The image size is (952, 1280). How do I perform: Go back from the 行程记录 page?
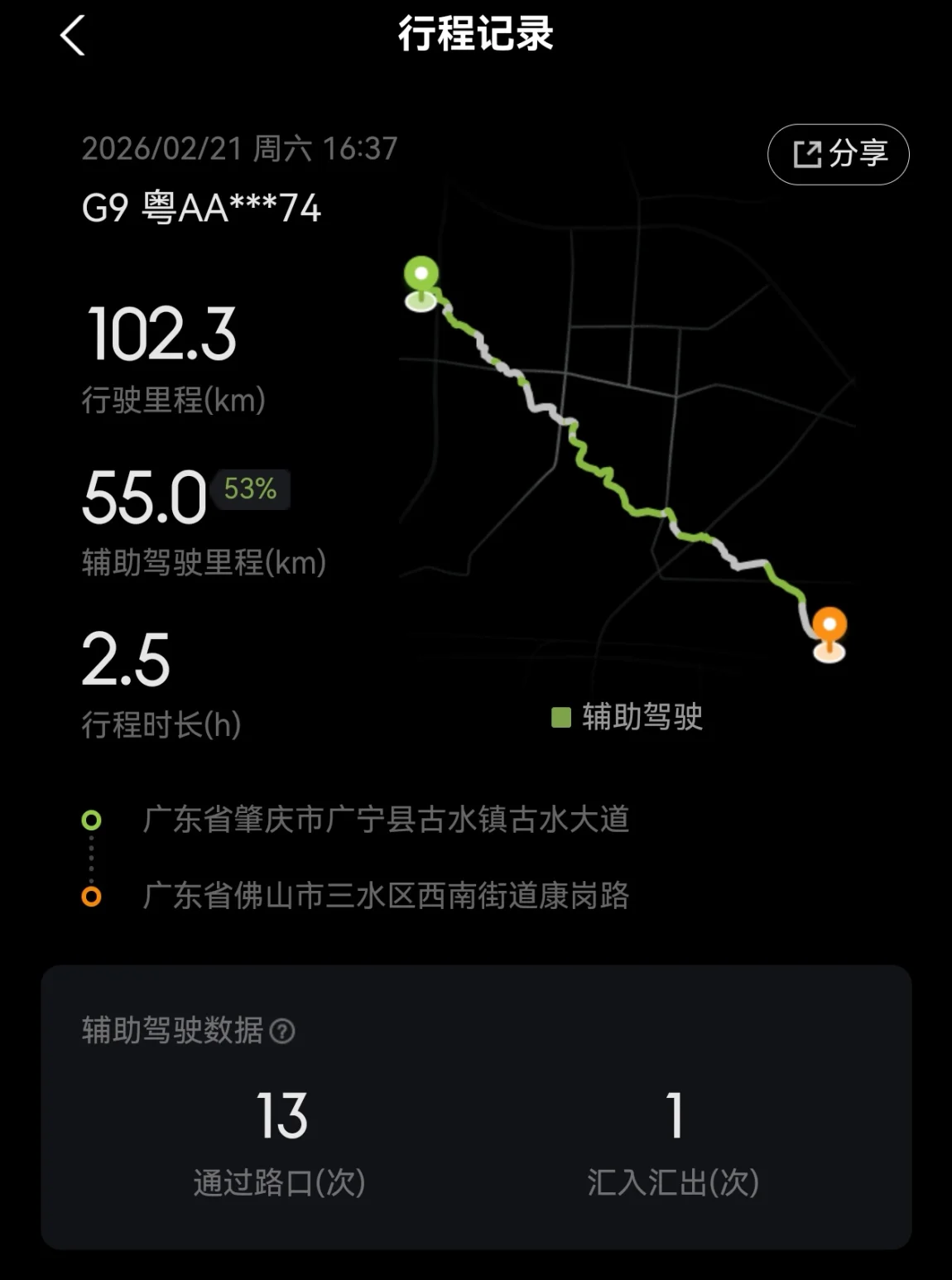pos(73,36)
